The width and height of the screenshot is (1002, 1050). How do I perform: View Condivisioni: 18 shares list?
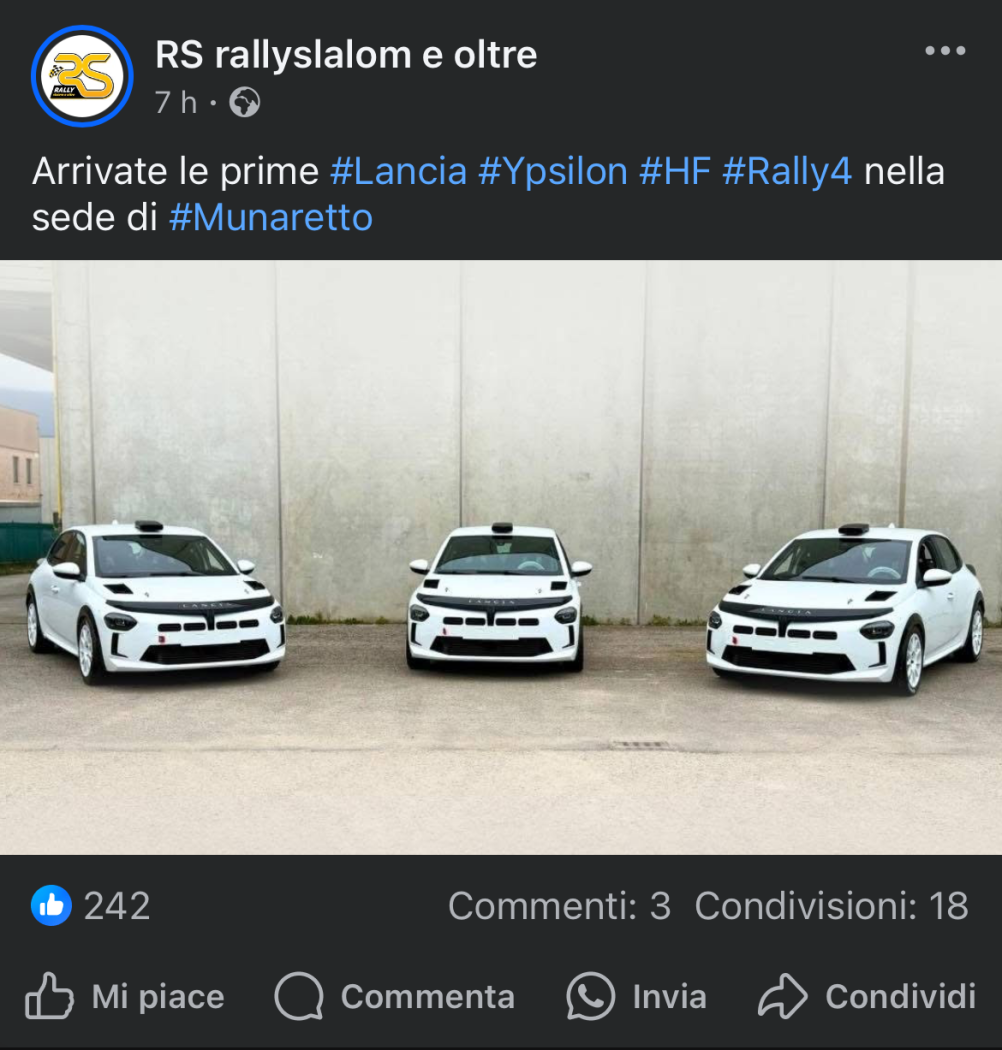coord(831,906)
